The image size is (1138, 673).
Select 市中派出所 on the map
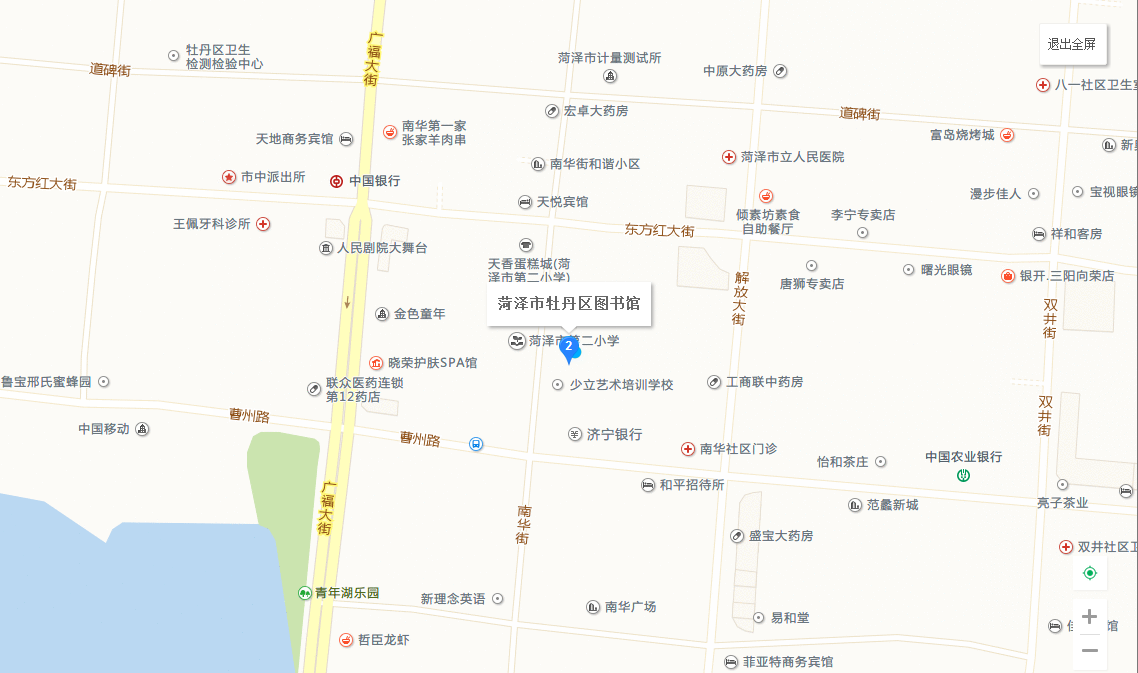tap(272, 177)
